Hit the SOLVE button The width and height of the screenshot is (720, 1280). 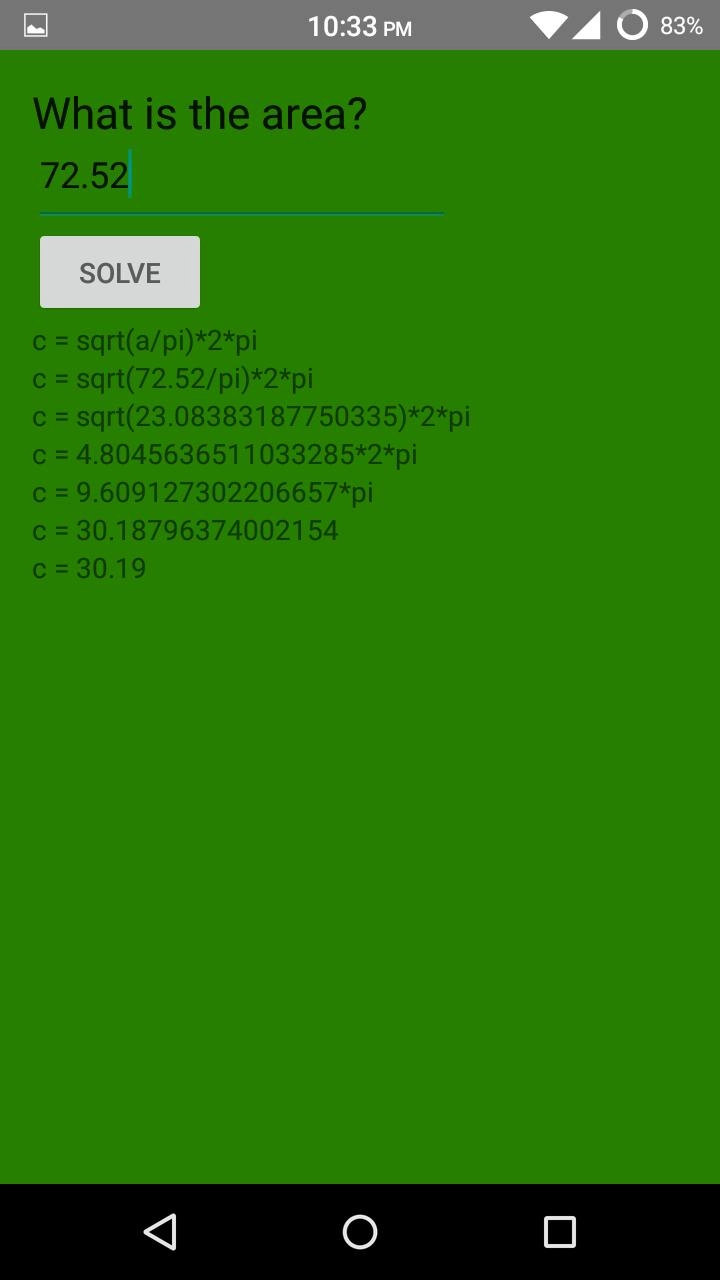click(120, 272)
